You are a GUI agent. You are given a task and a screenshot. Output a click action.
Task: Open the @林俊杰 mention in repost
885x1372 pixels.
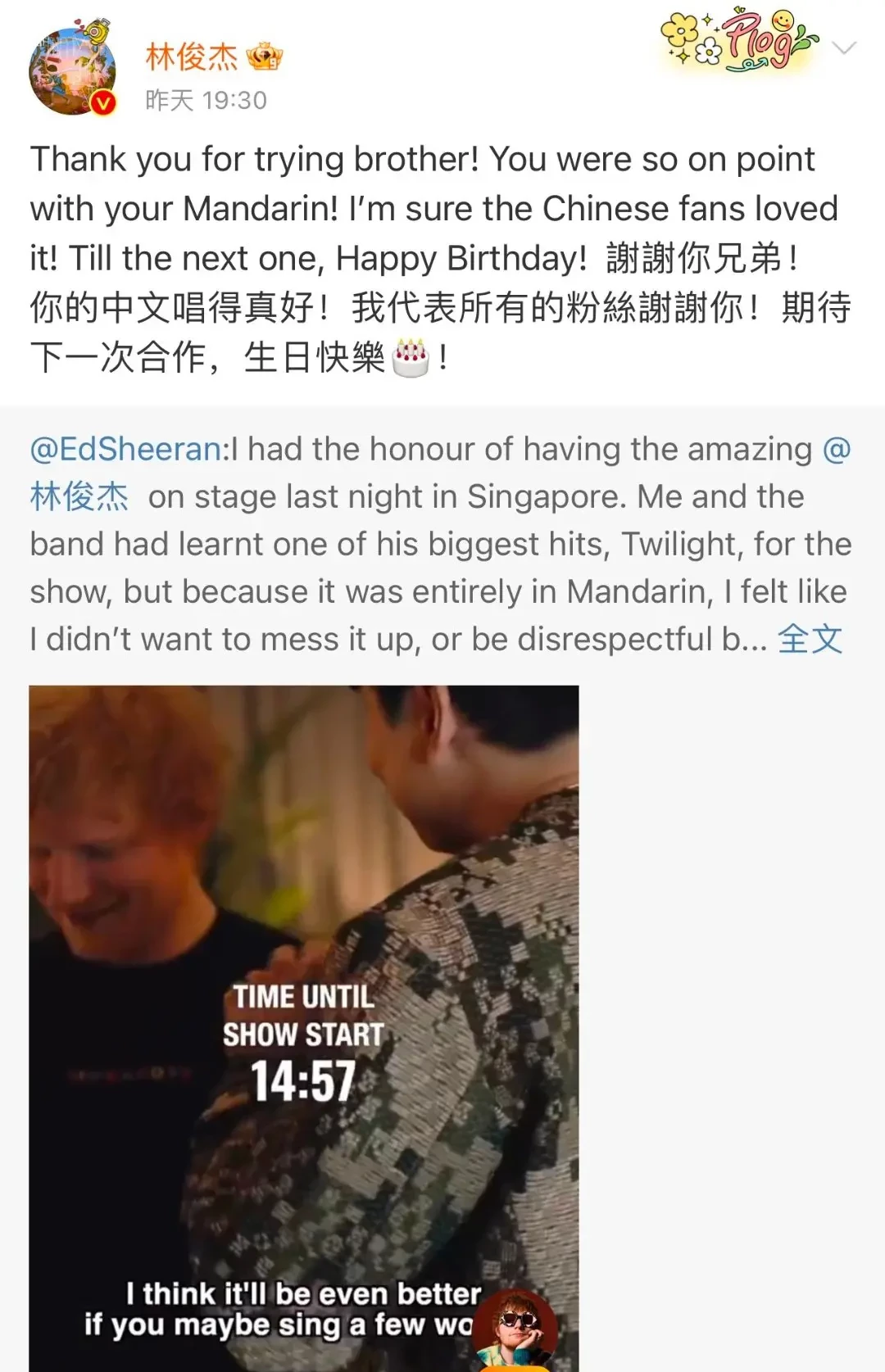79,496
